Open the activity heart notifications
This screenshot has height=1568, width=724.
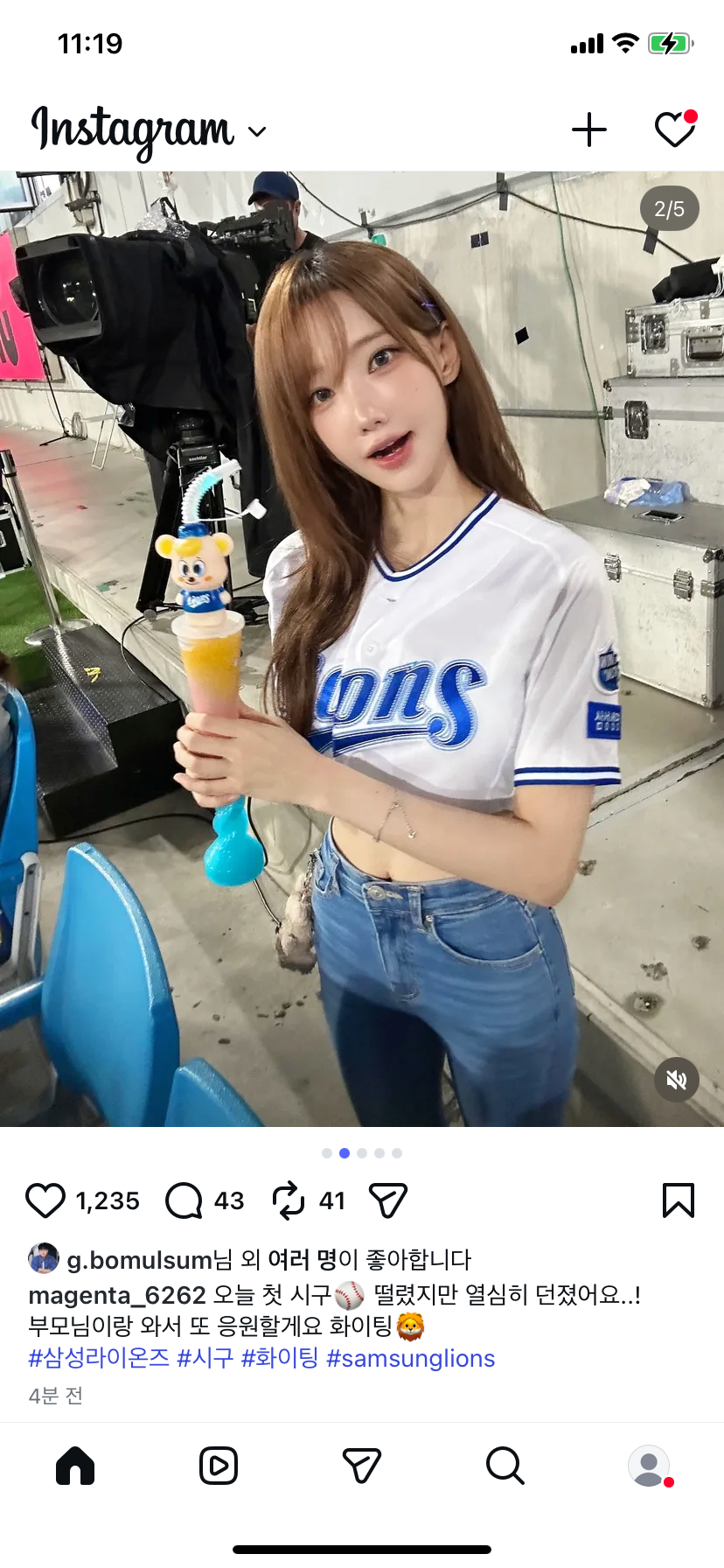(675, 130)
